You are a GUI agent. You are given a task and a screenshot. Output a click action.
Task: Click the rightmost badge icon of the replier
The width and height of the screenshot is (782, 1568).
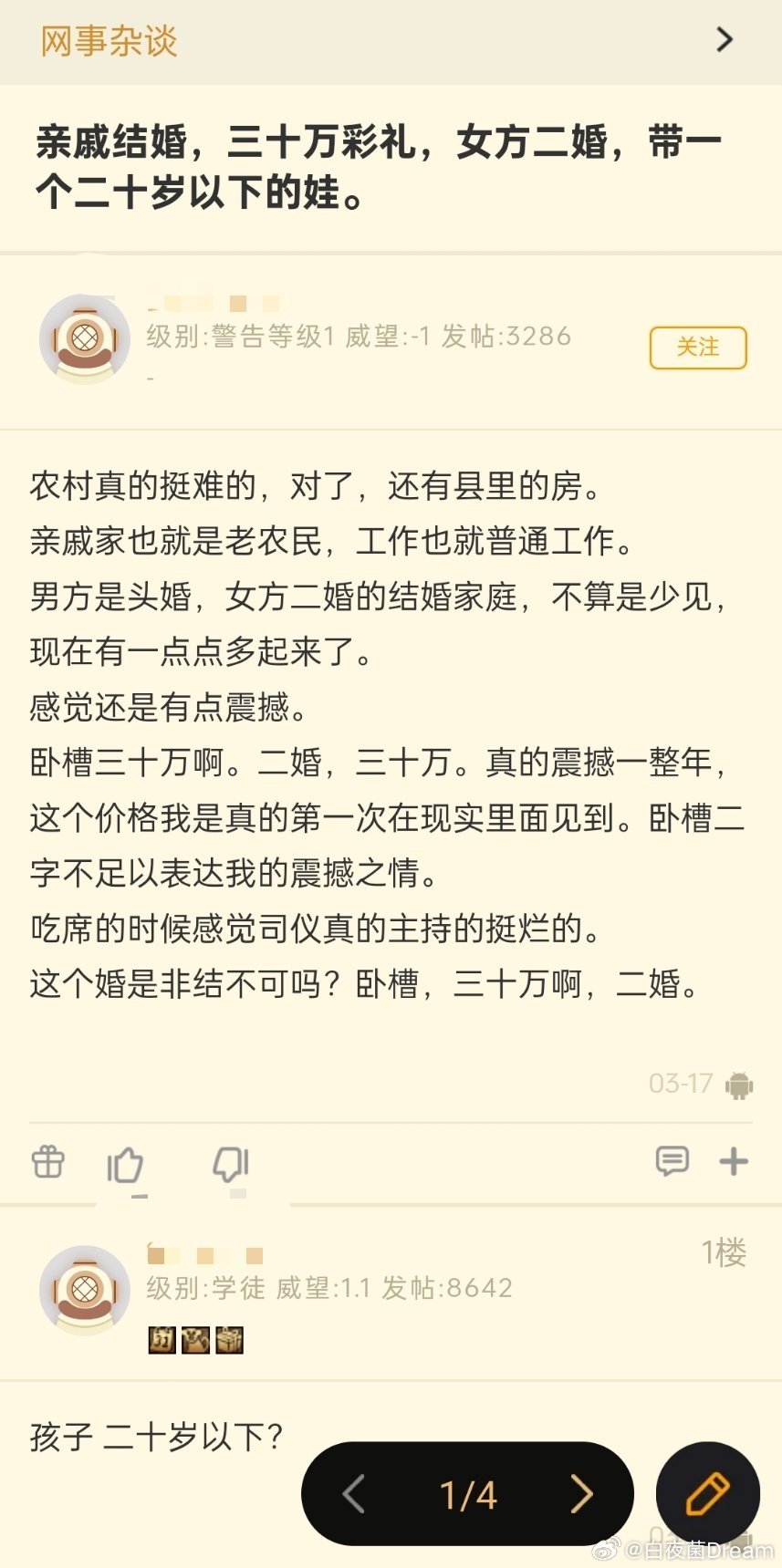(x=229, y=1339)
